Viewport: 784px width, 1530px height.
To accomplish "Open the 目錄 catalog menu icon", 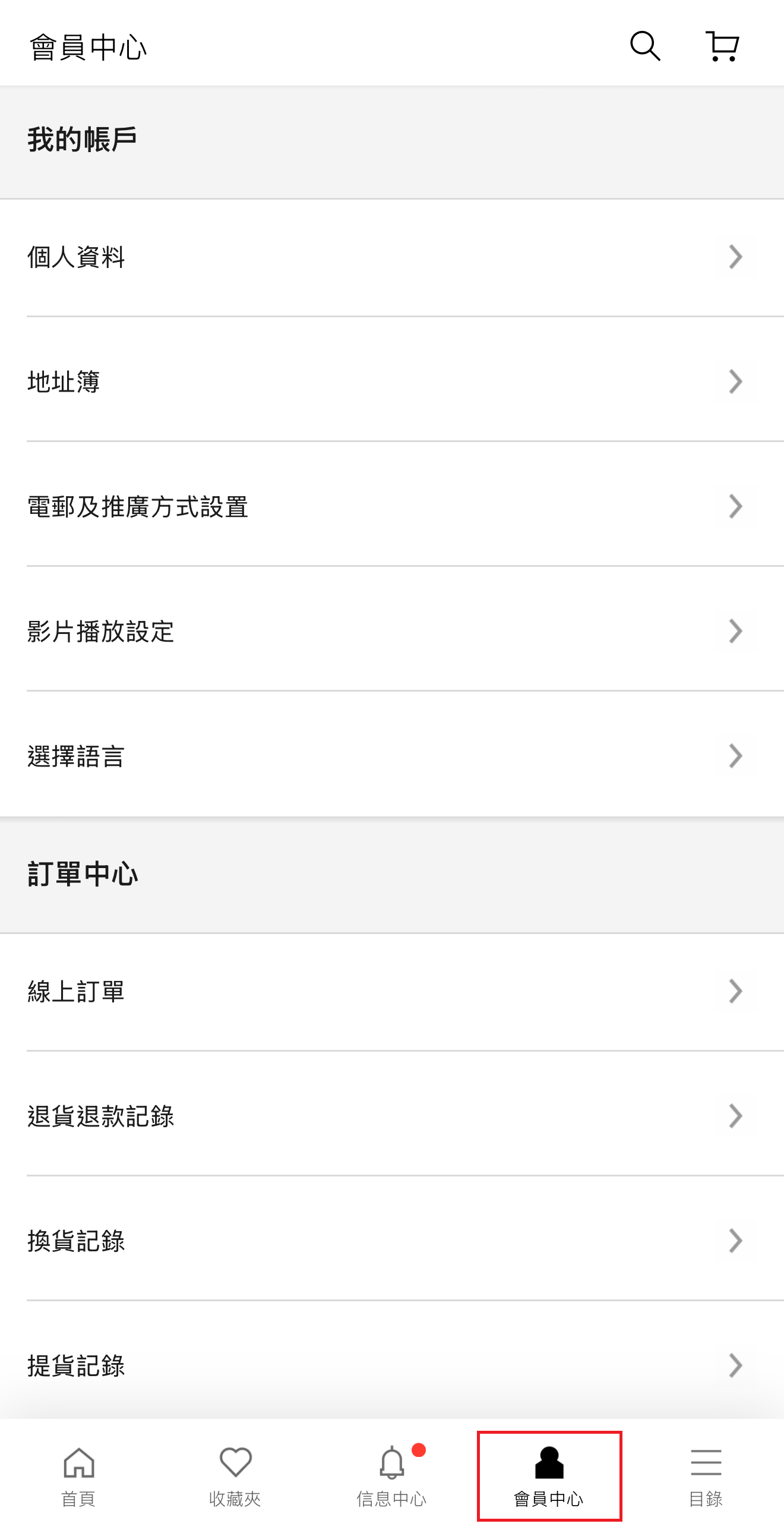I will click(x=707, y=1462).
